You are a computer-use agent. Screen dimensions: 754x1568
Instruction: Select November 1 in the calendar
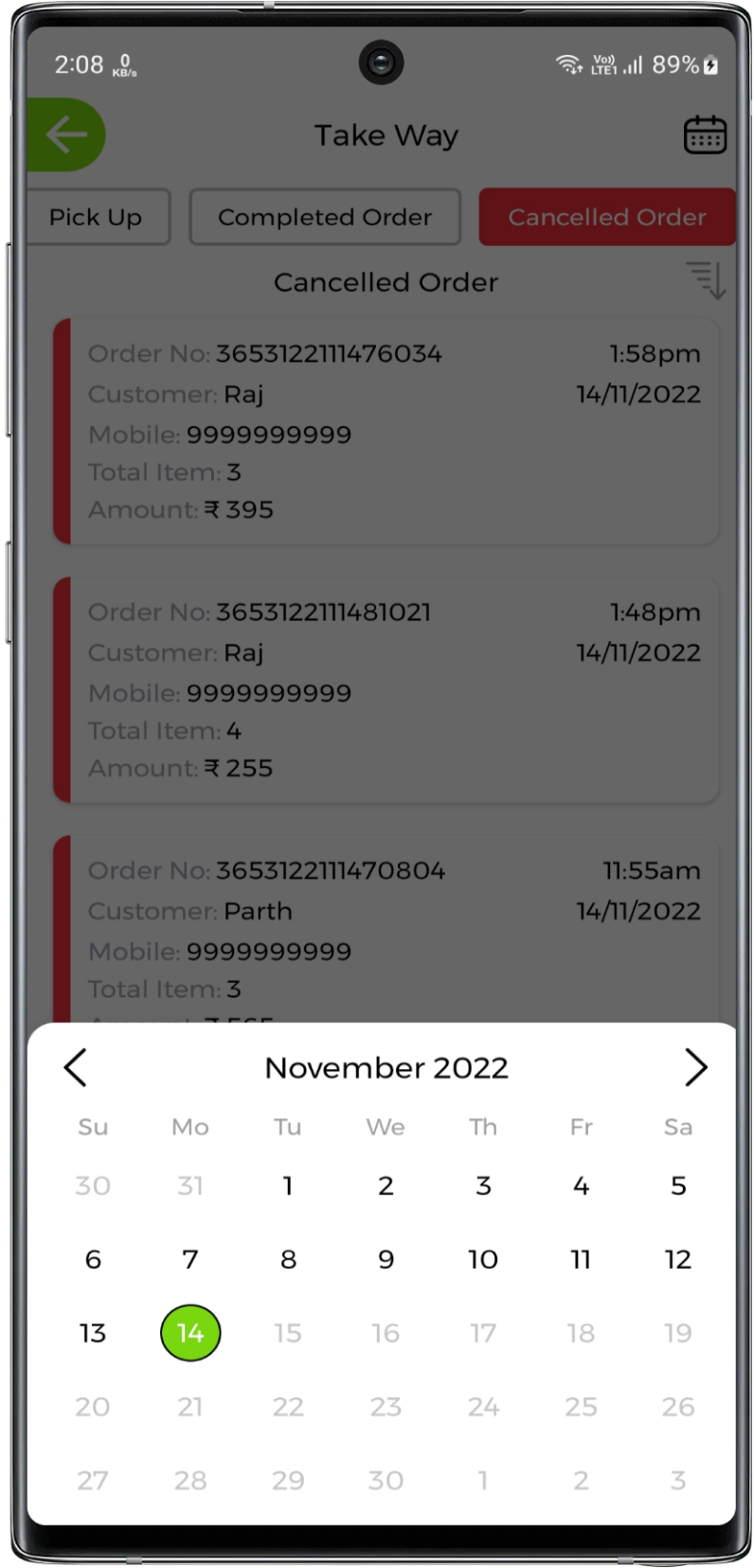(x=288, y=1185)
